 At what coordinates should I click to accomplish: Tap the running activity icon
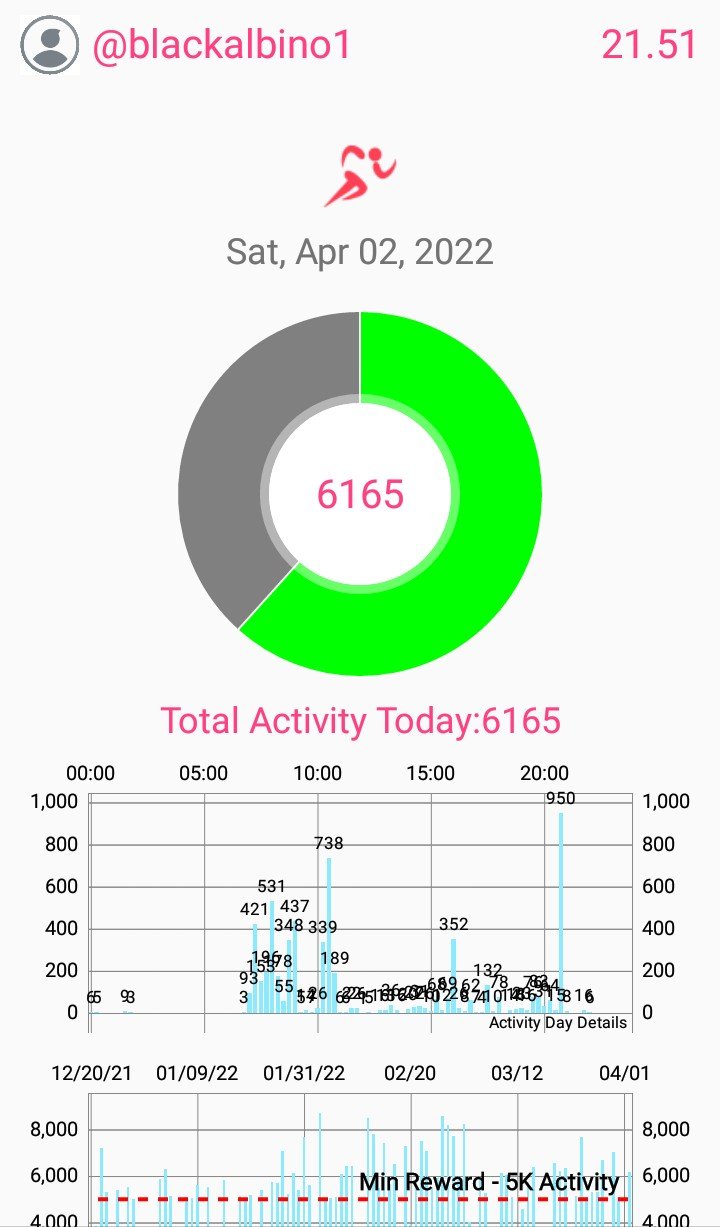(360, 175)
